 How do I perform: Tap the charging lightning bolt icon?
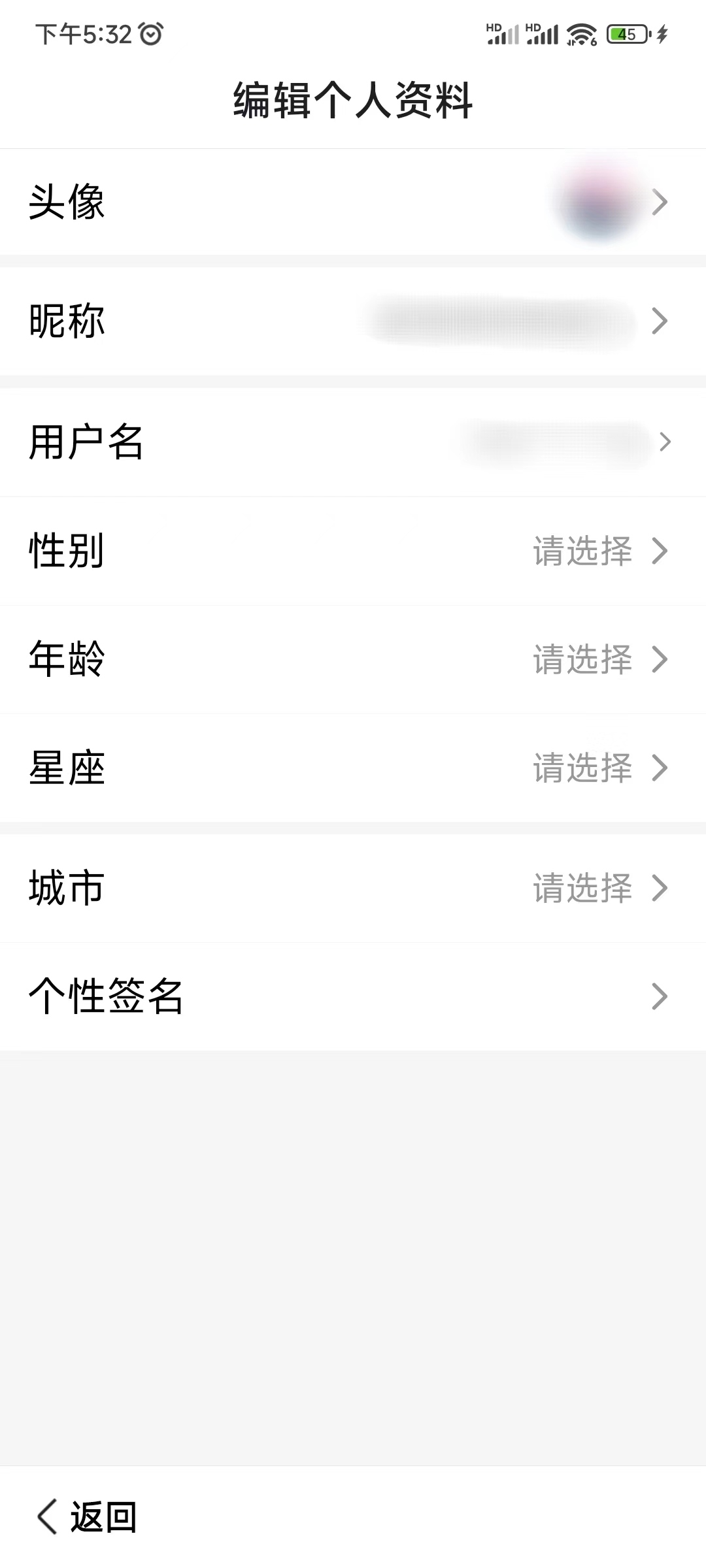pyautogui.click(x=662, y=33)
